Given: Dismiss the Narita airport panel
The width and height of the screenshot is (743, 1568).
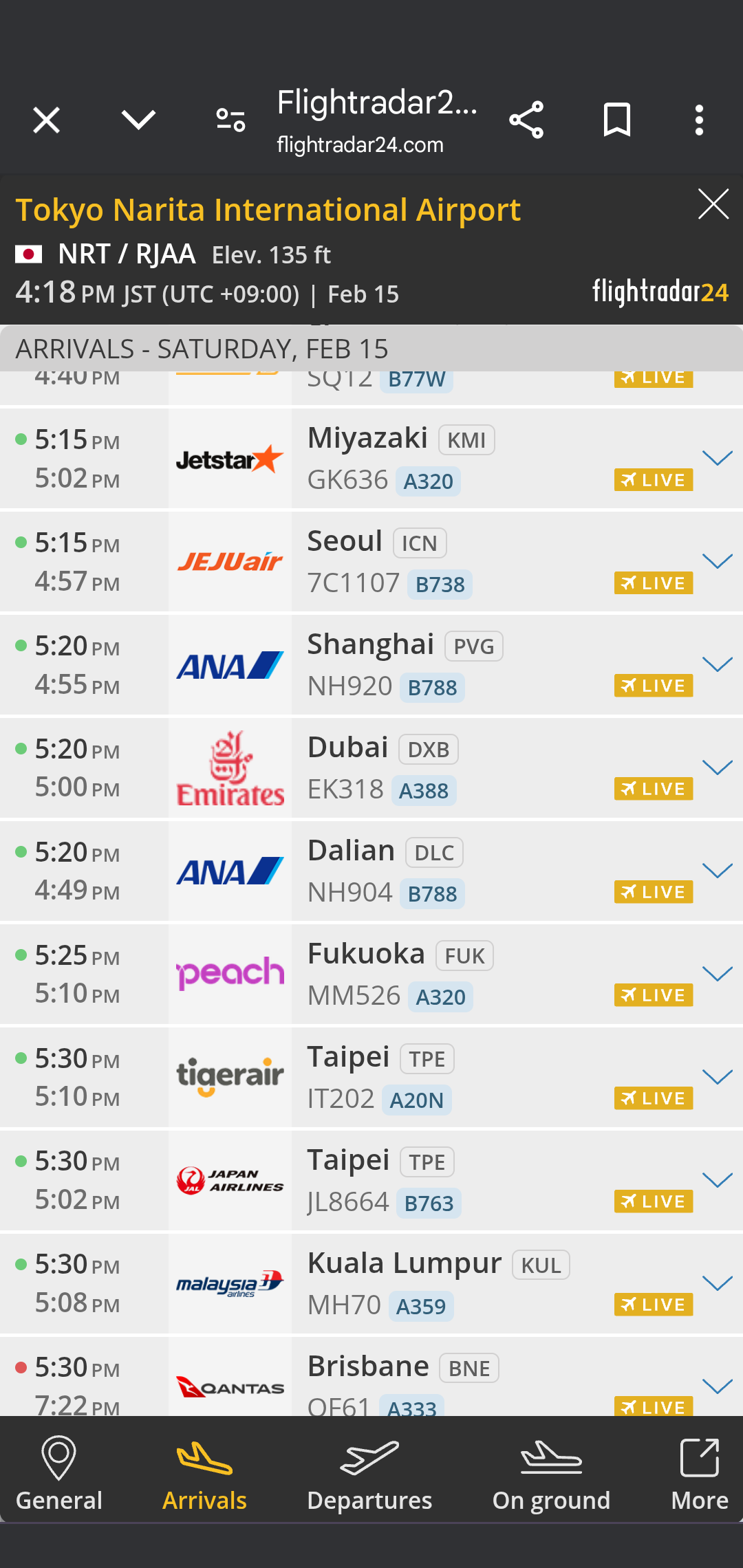Looking at the screenshot, I should (x=713, y=204).
